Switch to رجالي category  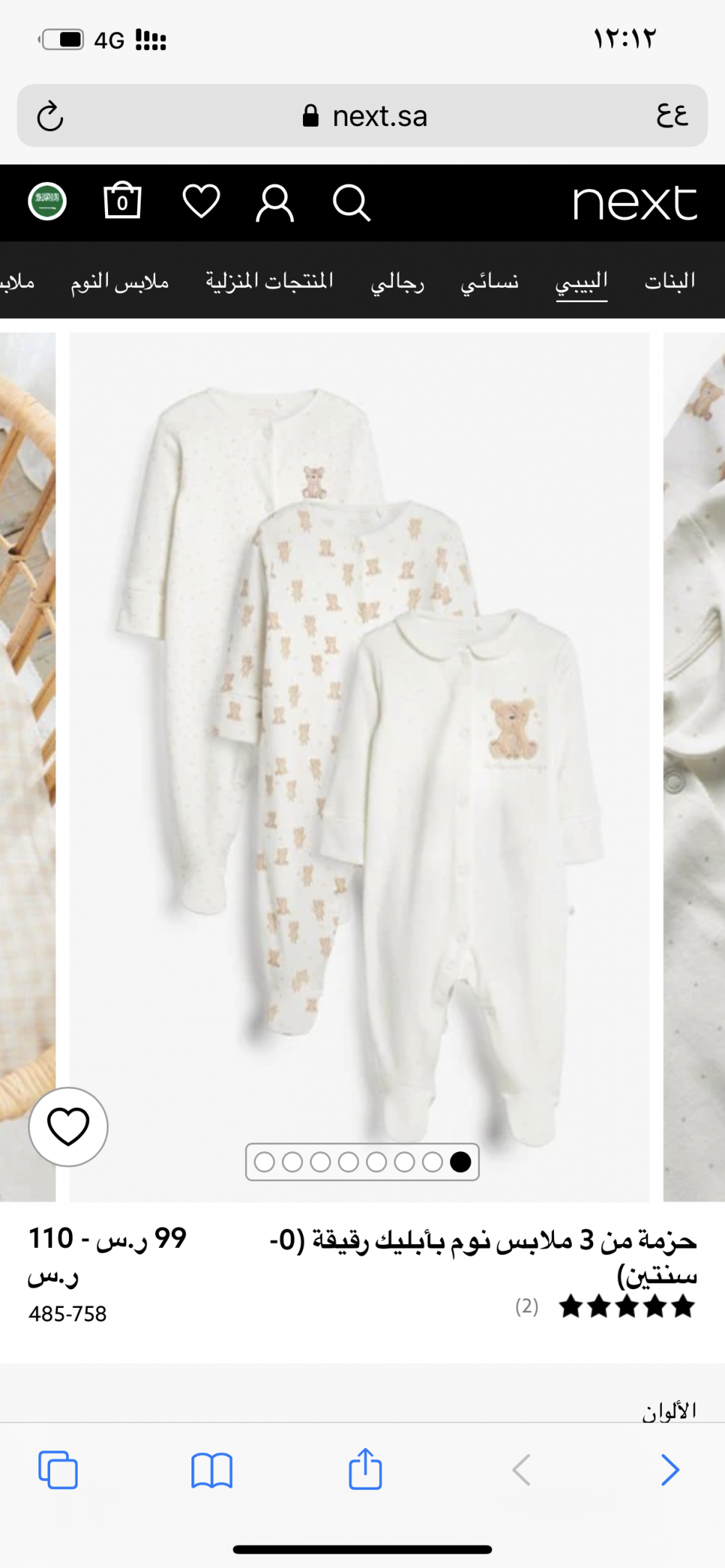(397, 281)
